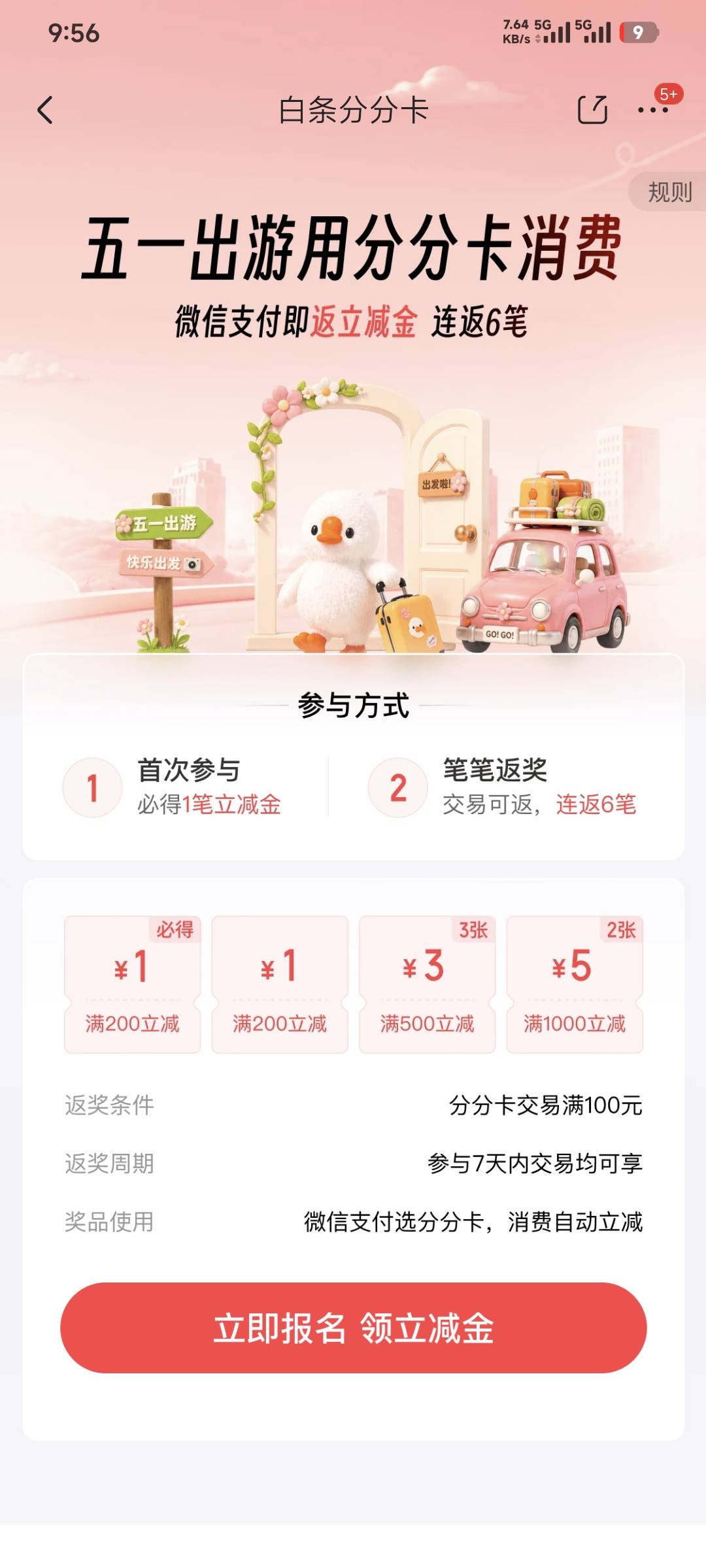
Task: Share this 白条分分卡 page
Action: pos(592,110)
